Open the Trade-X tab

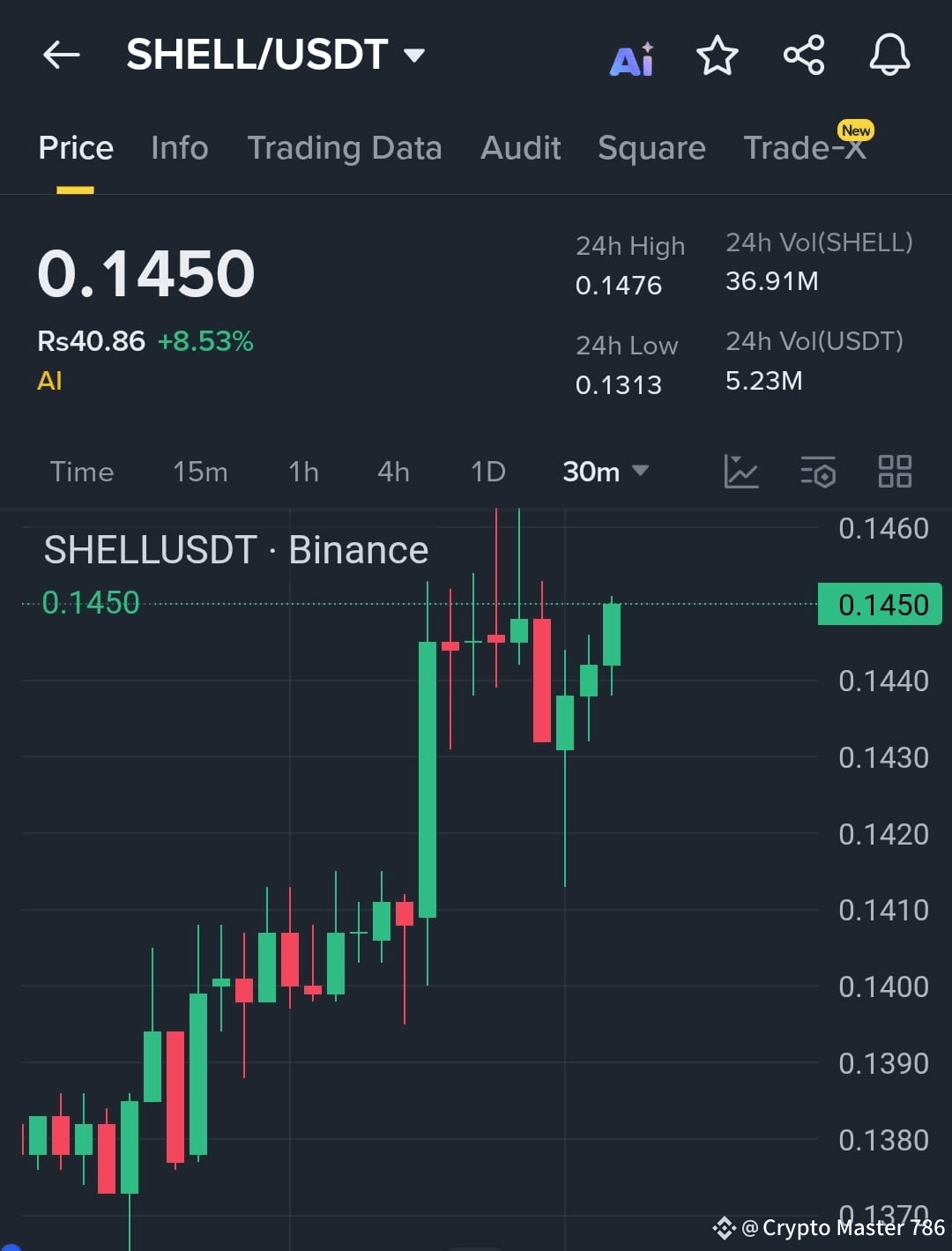point(805,148)
